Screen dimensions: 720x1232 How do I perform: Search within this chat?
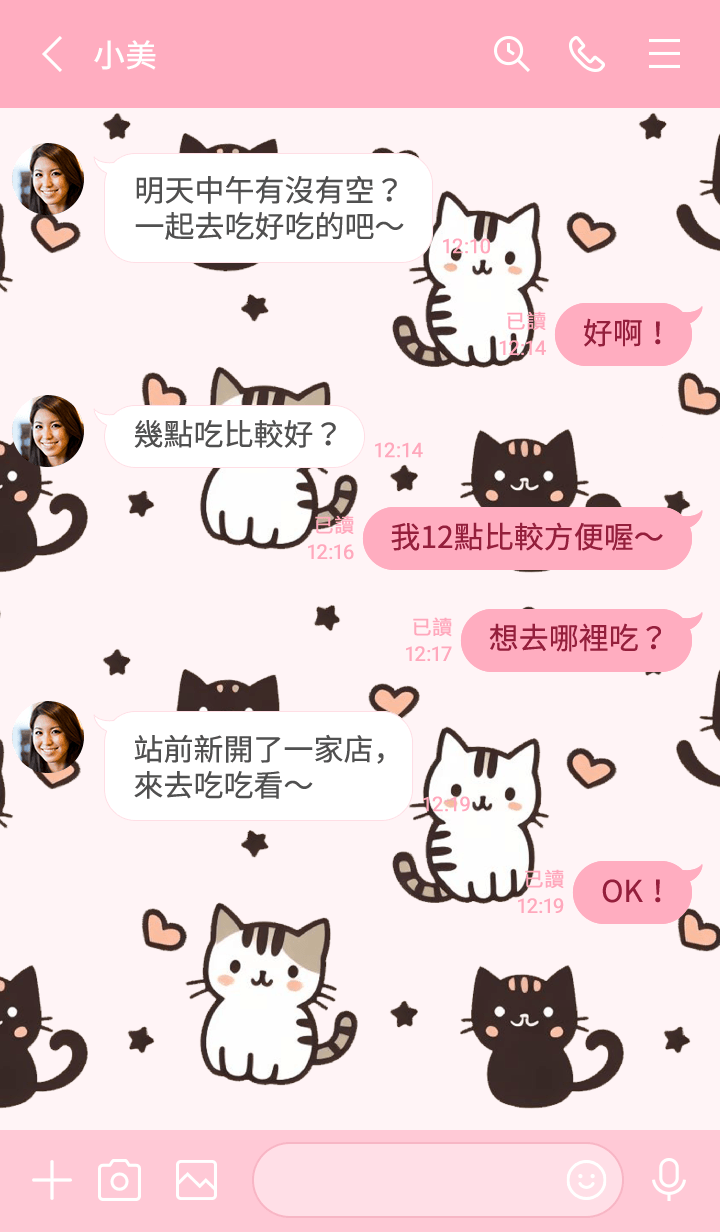pos(511,54)
